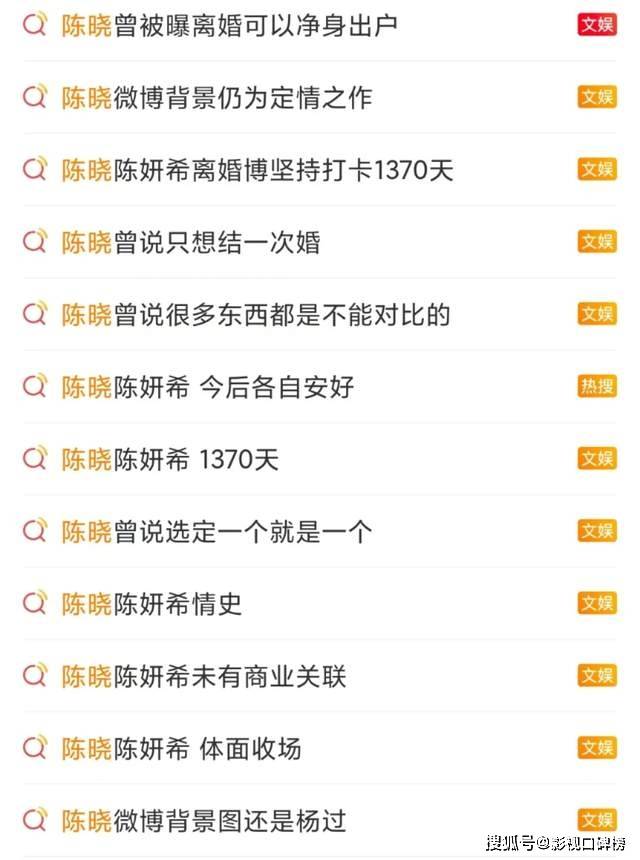The height and width of the screenshot is (860, 640).
Task: Tap 陈晓曾说选定一个就是一个 suggestion
Action: 217,532
